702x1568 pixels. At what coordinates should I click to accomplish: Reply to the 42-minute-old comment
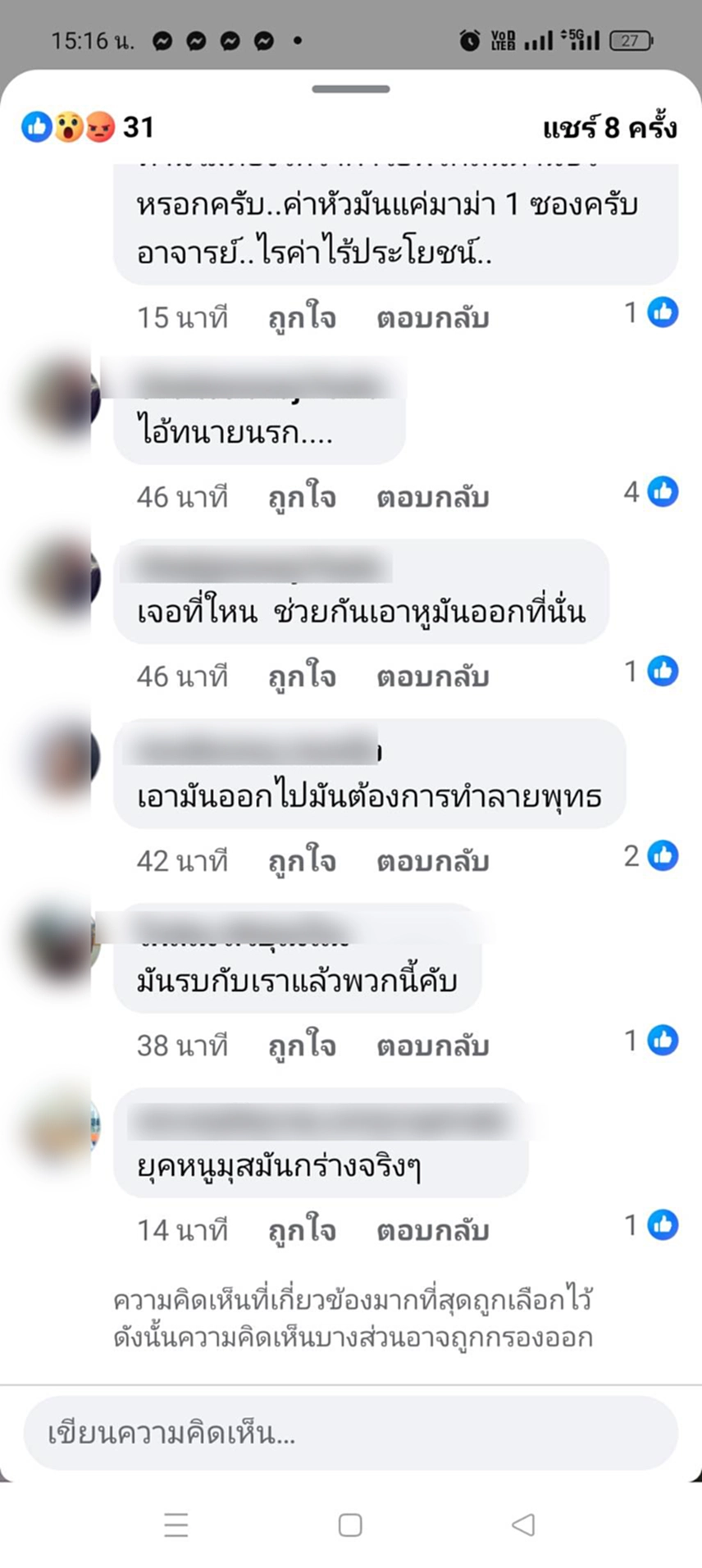pos(432,862)
